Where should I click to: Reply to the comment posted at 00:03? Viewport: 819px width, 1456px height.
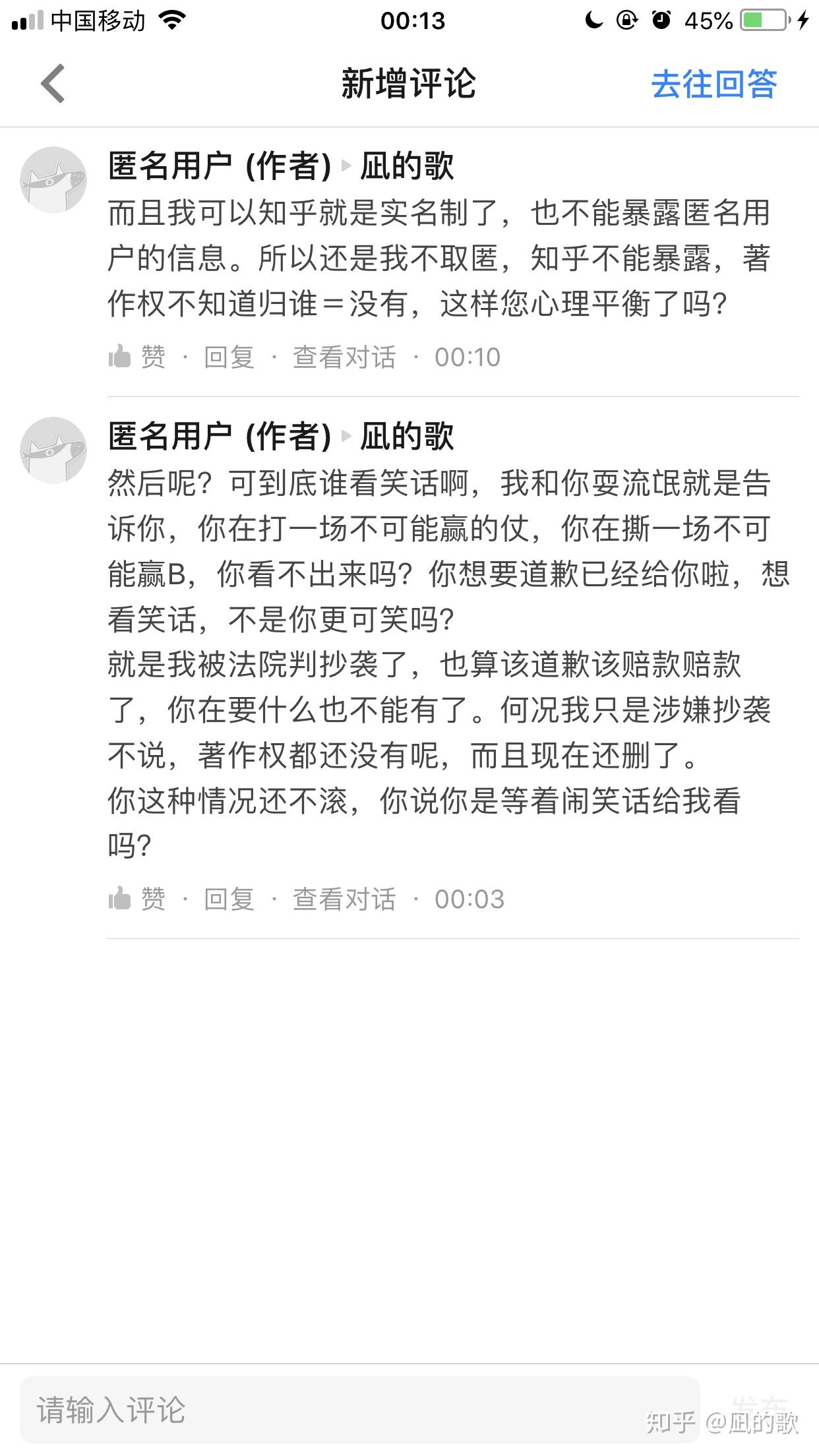pos(229,899)
